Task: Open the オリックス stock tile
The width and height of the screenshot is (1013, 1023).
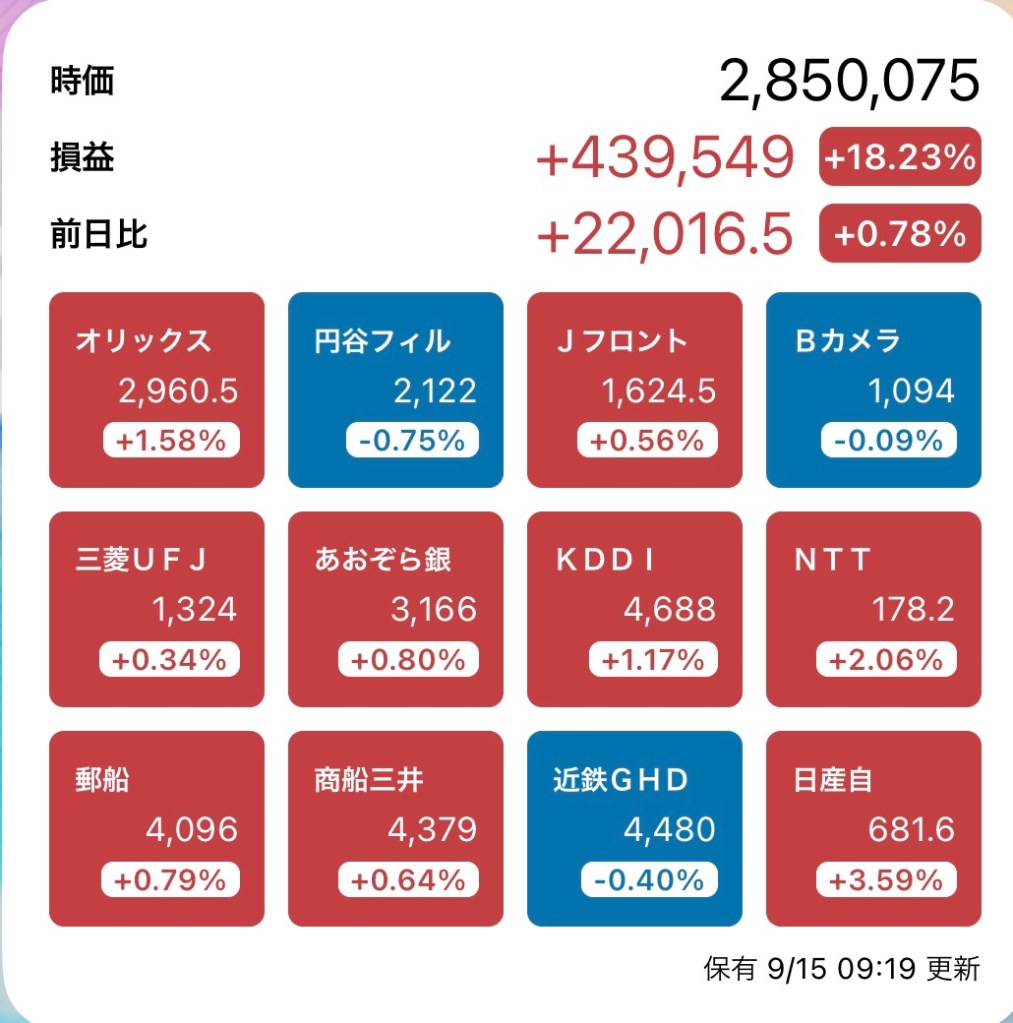Action: coord(157,390)
